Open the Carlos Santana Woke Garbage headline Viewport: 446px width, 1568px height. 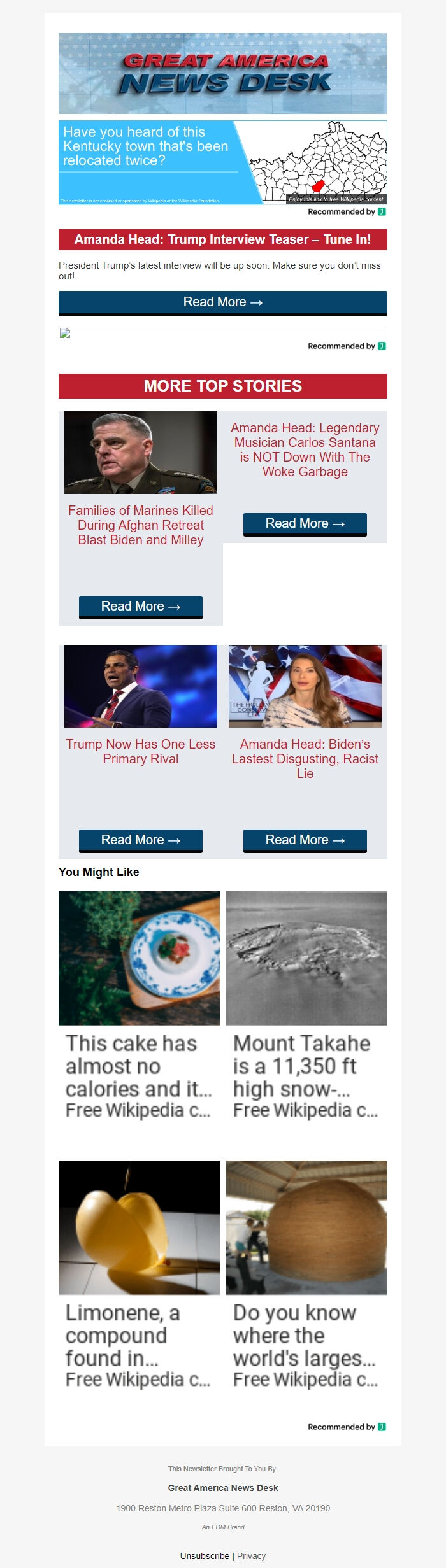tap(305, 450)
